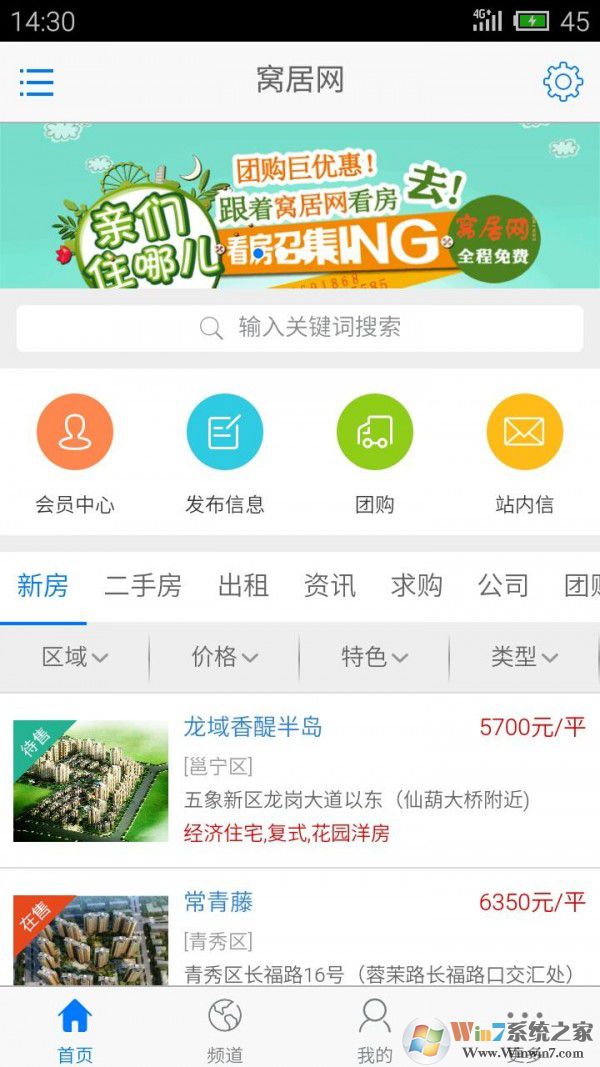Image resolution: width=600 pixels, height=1067 pixels.
Task: Open 发布信息 to post a listing
Action: 225,452
